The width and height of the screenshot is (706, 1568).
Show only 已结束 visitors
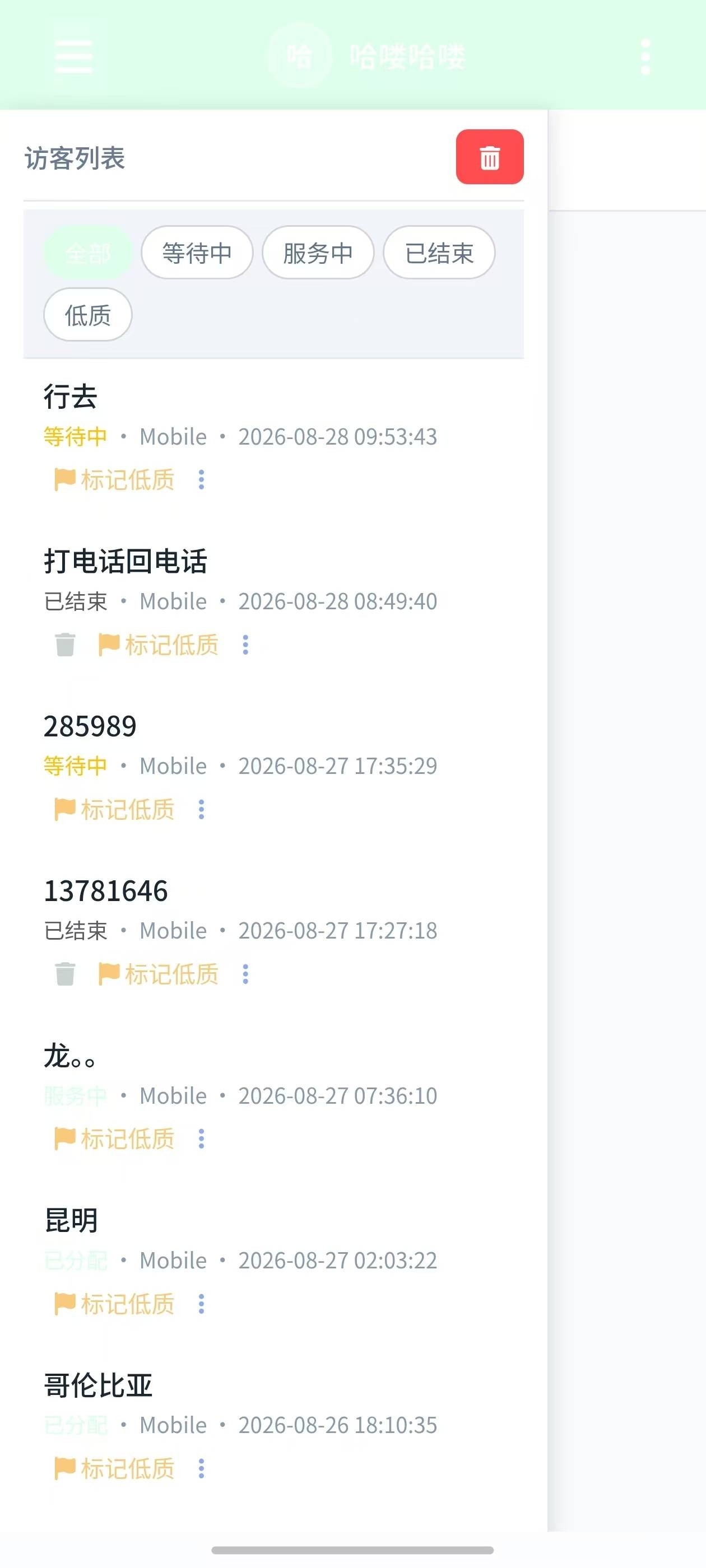[439, 253]
